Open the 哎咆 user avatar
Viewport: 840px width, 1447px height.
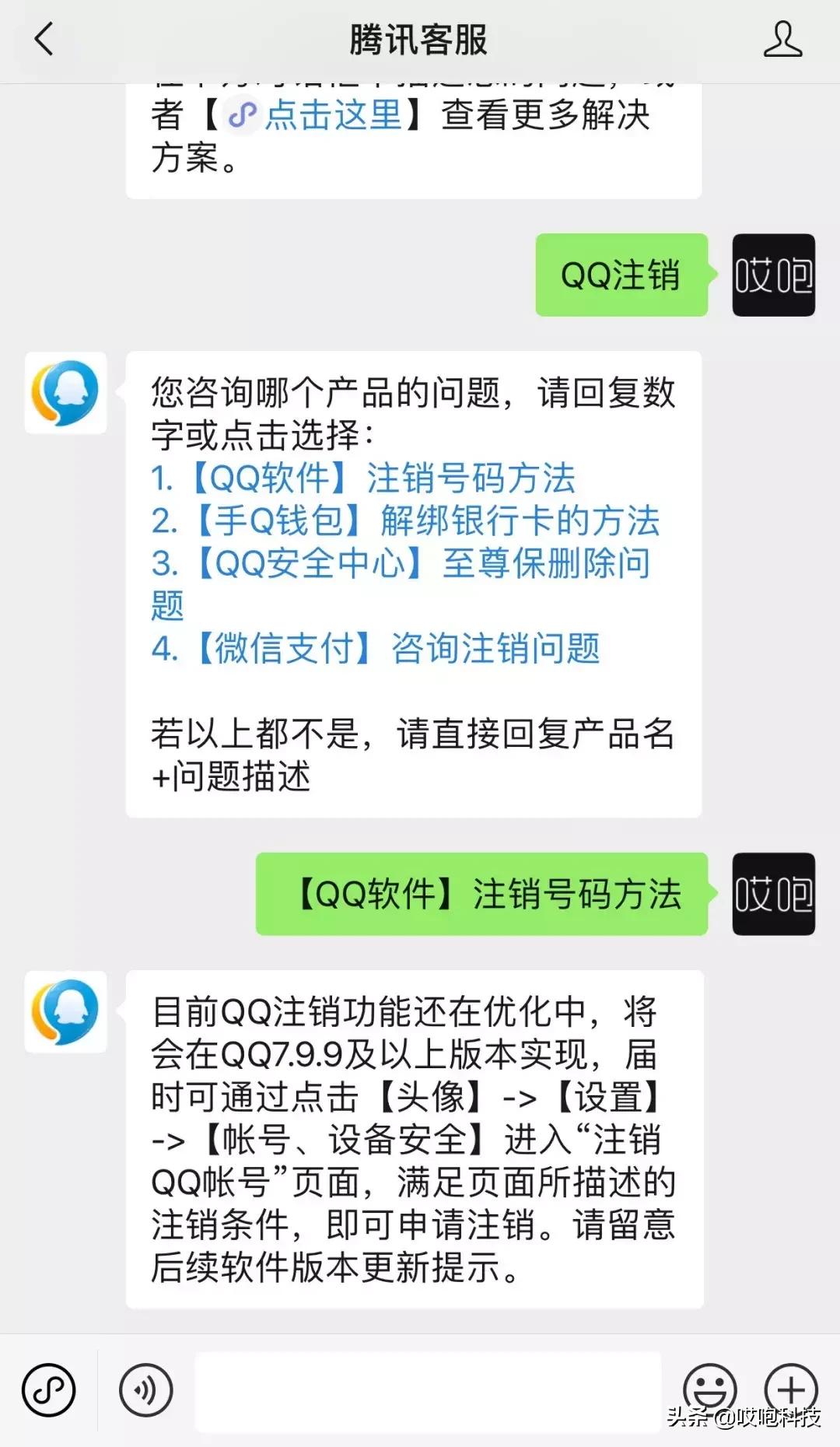click(x=774, y=276)
